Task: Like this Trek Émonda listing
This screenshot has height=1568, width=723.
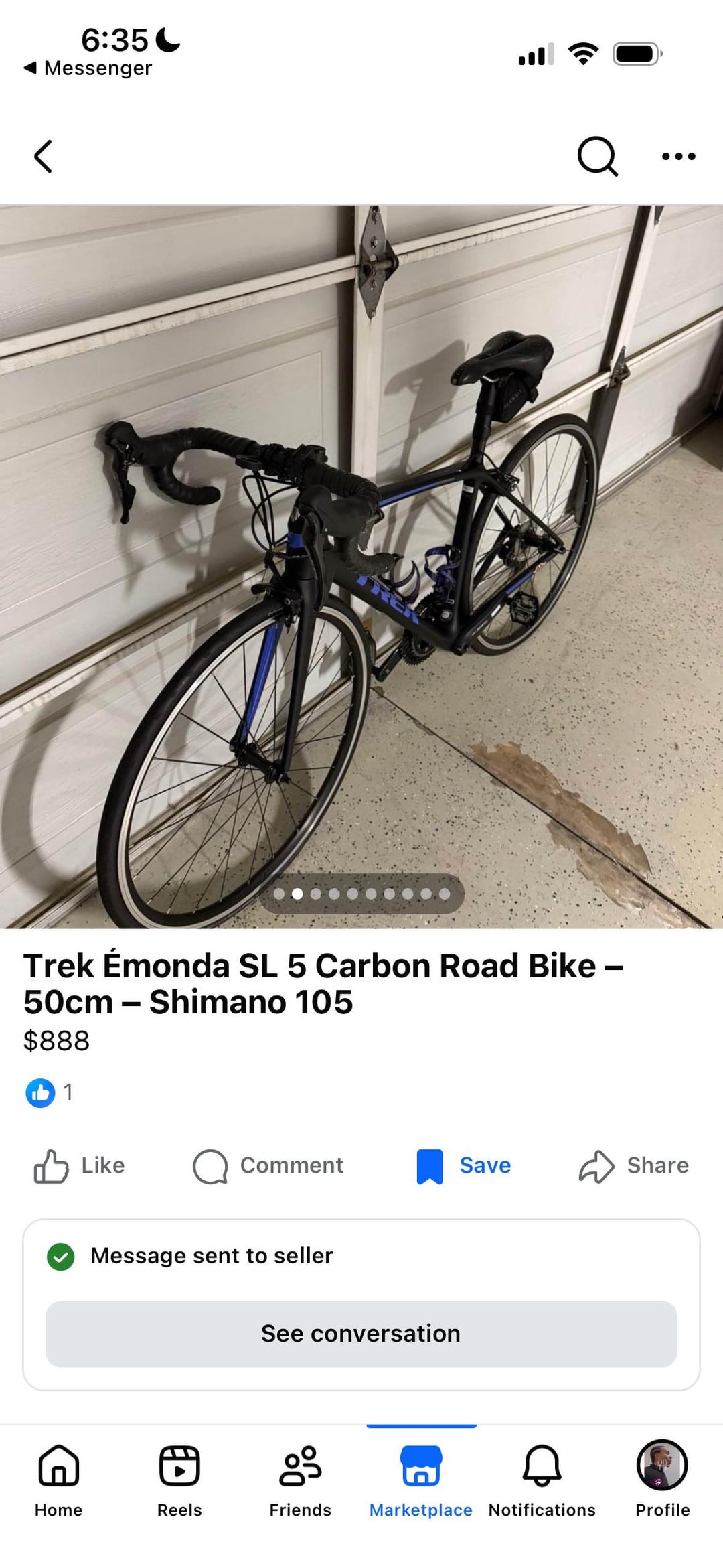Action: coord(80,1166)
